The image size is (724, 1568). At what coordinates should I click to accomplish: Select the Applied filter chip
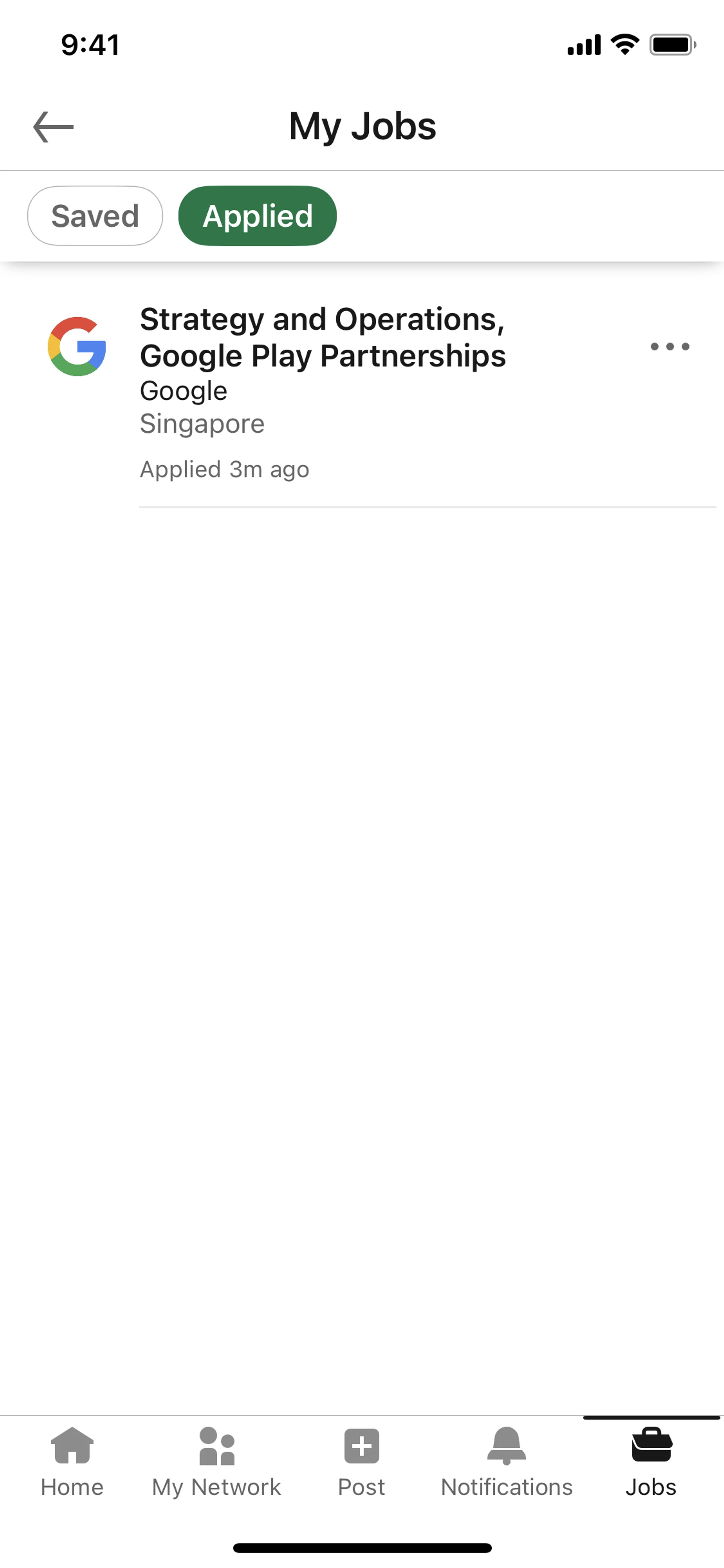click(257, 216)
